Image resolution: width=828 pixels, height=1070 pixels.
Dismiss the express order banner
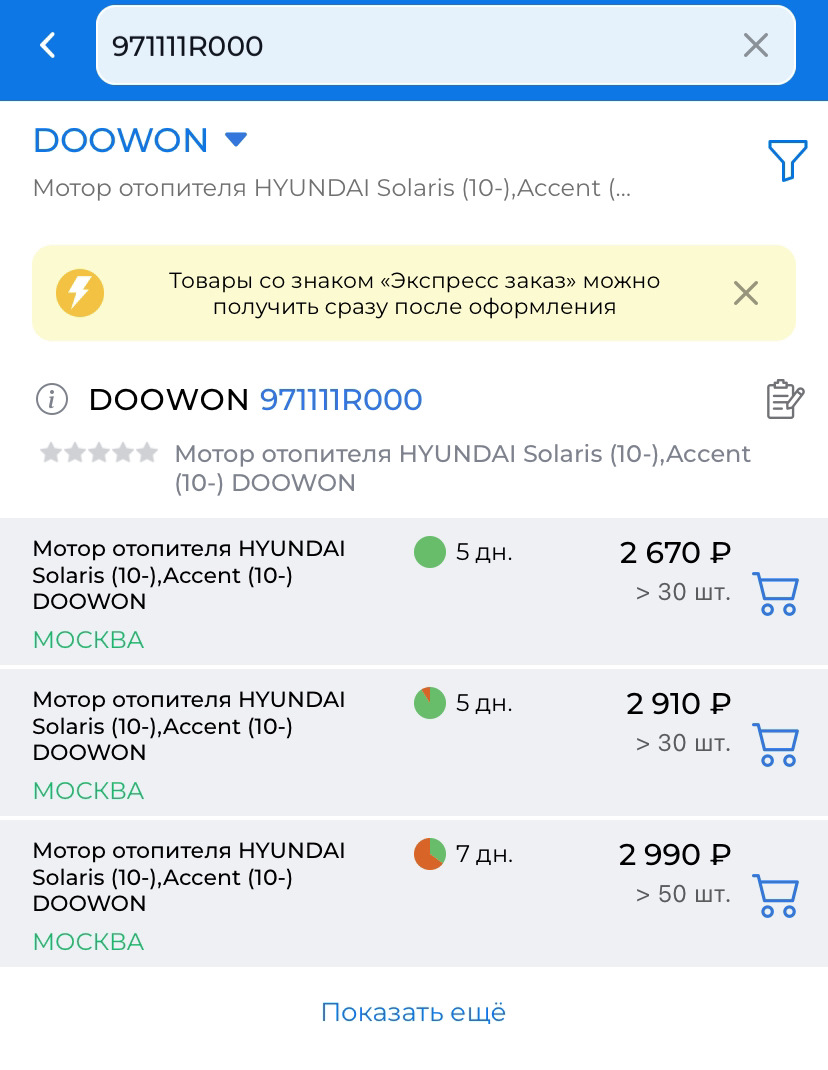coord(745,293)
